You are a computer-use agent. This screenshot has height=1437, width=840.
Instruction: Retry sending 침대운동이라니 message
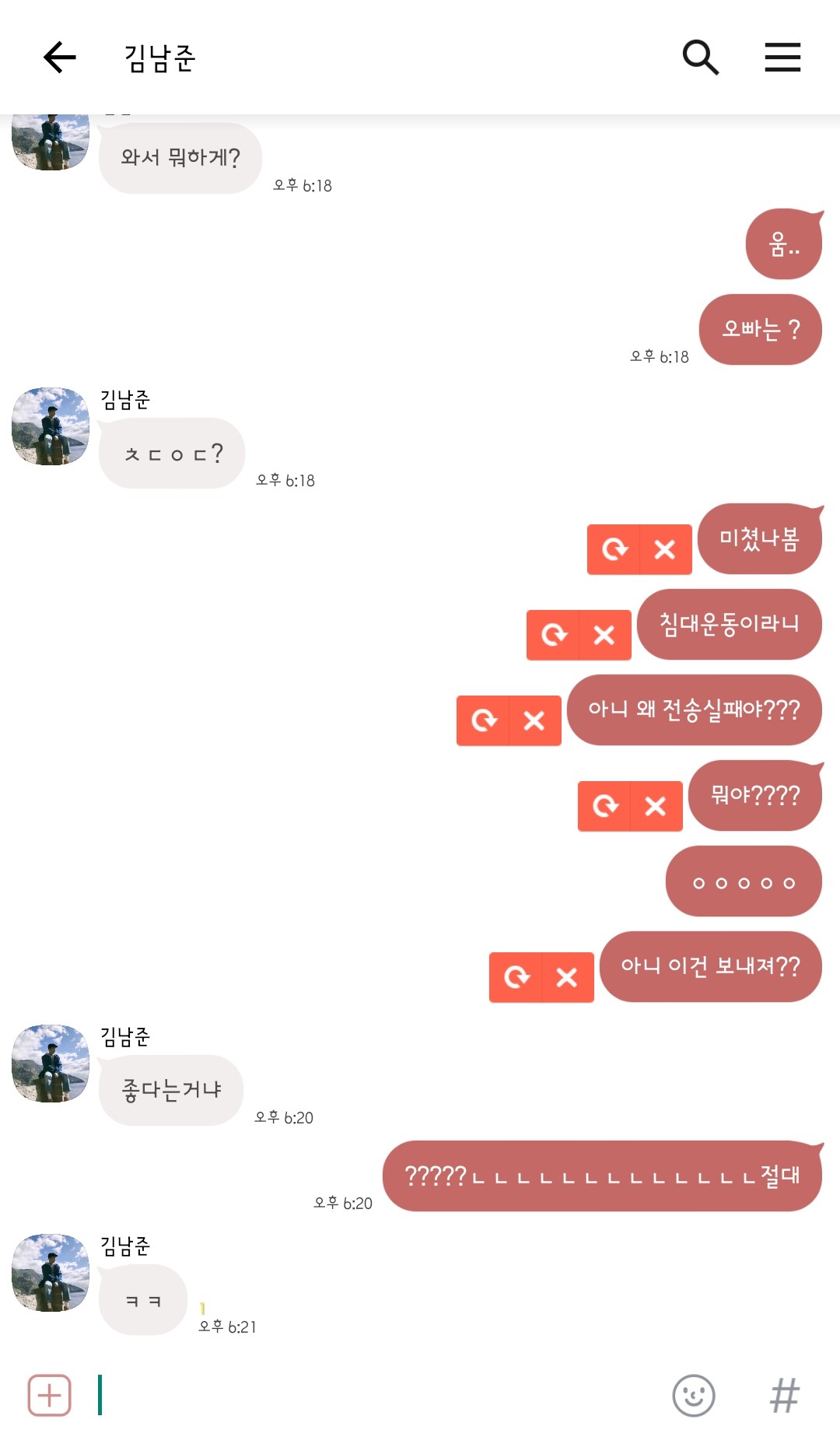[x=553, y=635]
